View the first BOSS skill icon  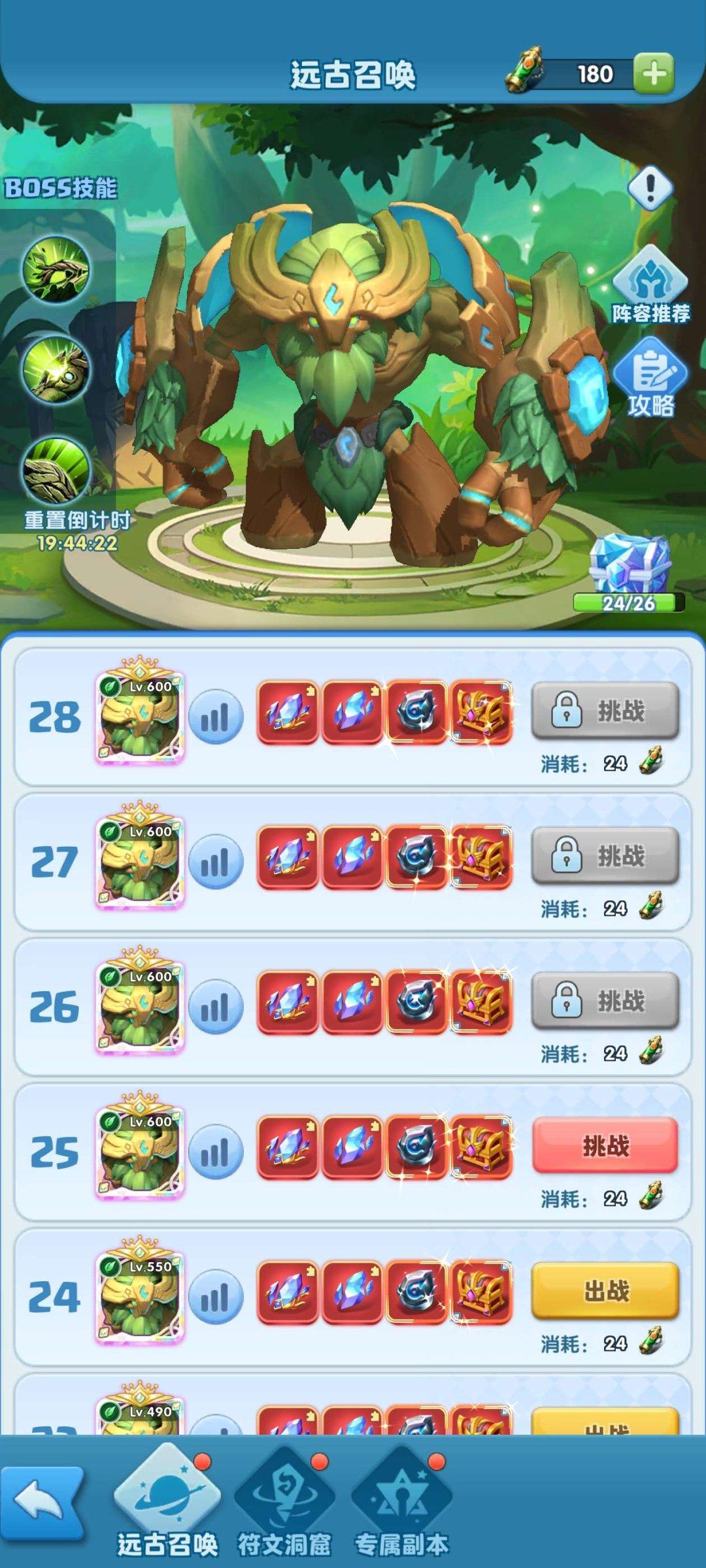click(x=56, y=269)
